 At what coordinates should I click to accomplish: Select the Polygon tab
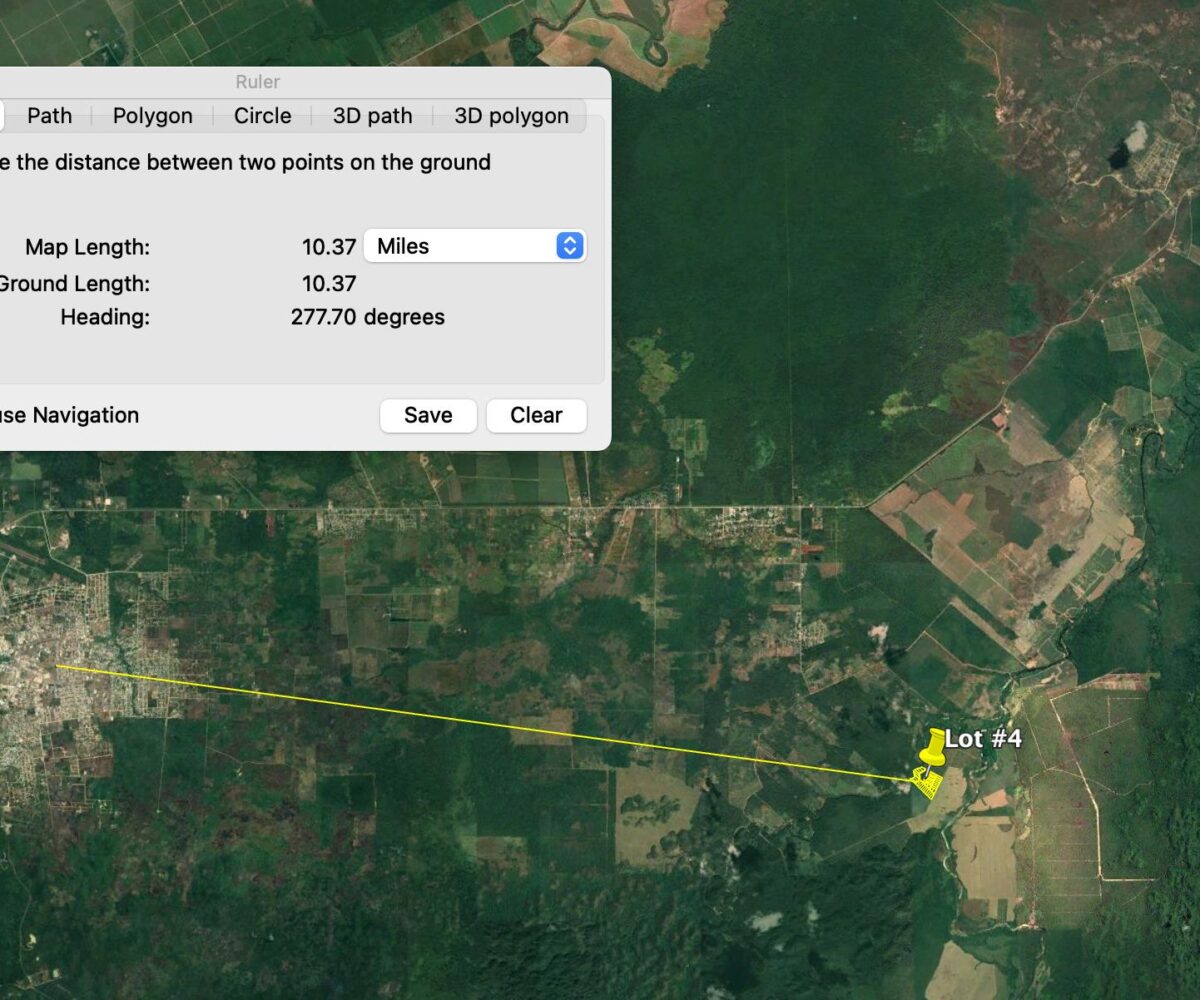coord(152,116)
